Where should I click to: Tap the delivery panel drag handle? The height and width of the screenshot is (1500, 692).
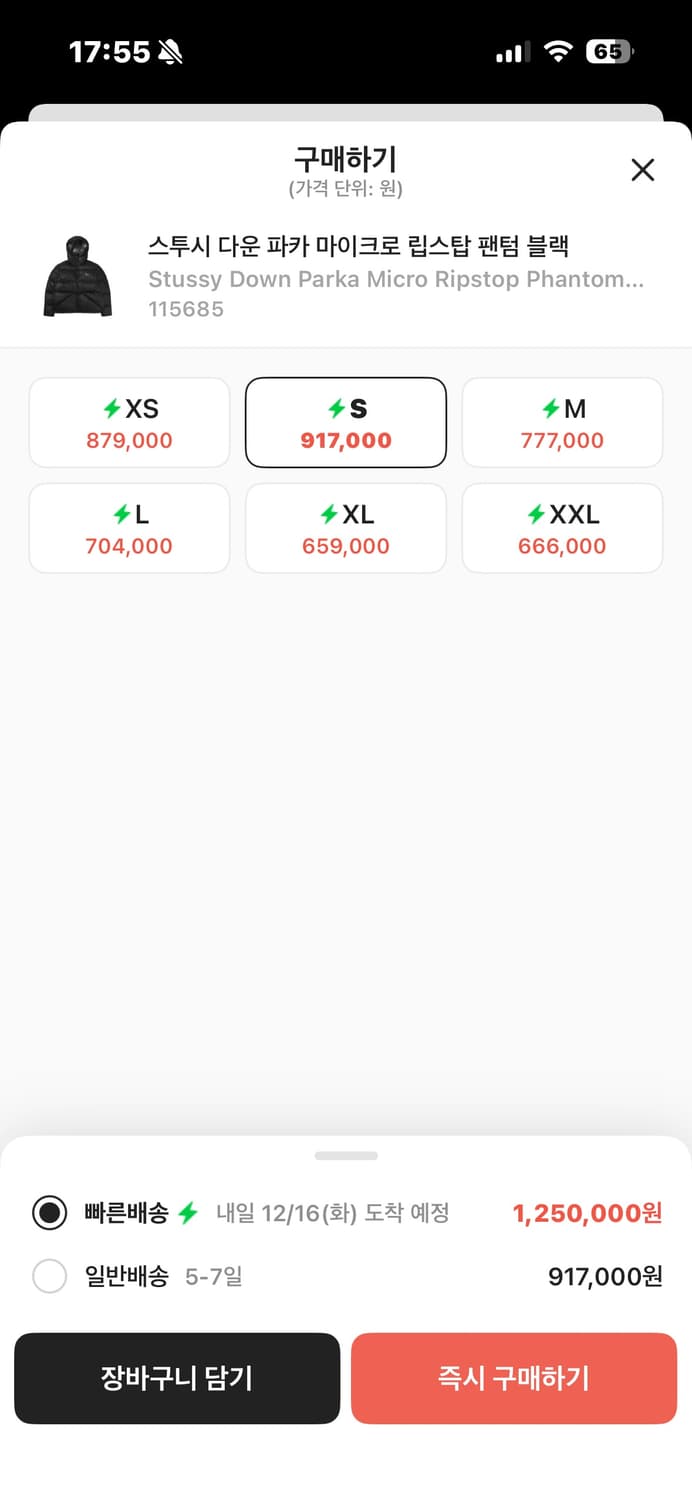346,1156
